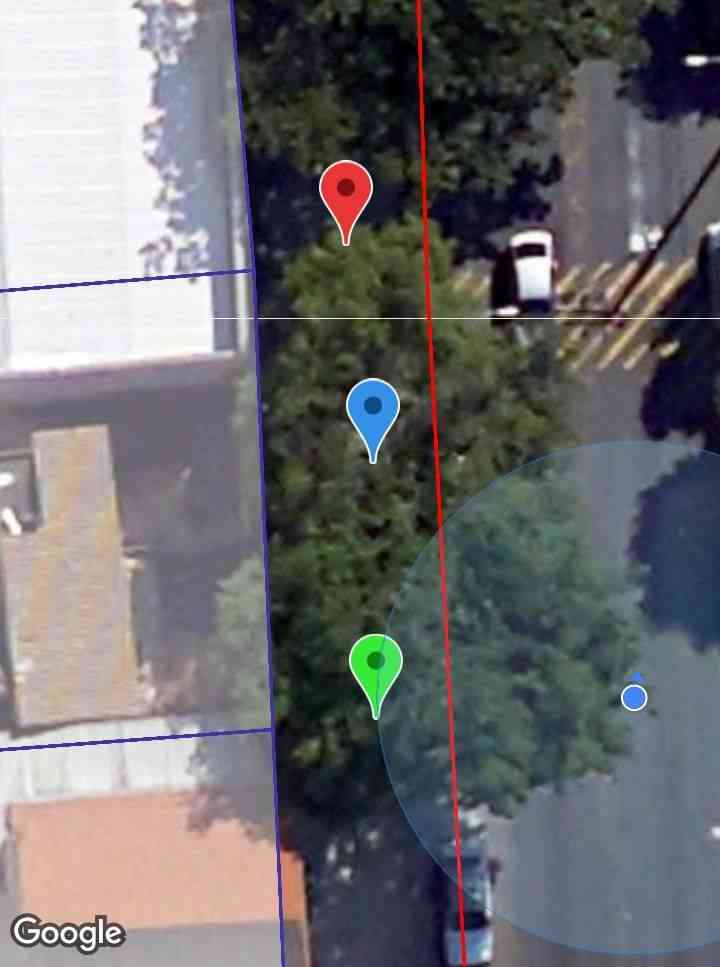Select the red map pin
Image resolution: width=720 pixels, height=967 pixels.
coord(346,192)
